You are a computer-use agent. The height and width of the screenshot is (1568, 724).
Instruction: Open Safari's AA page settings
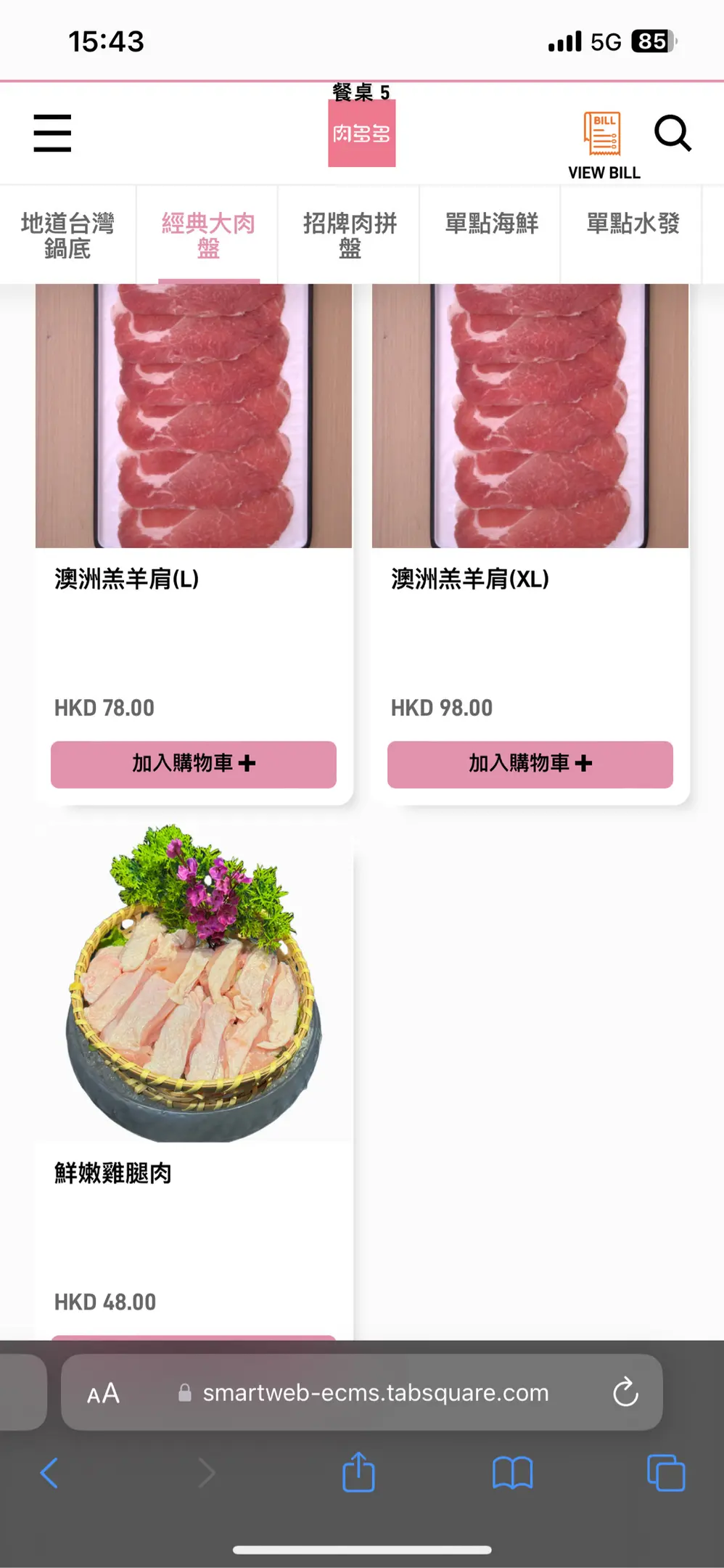(103, 1393)
